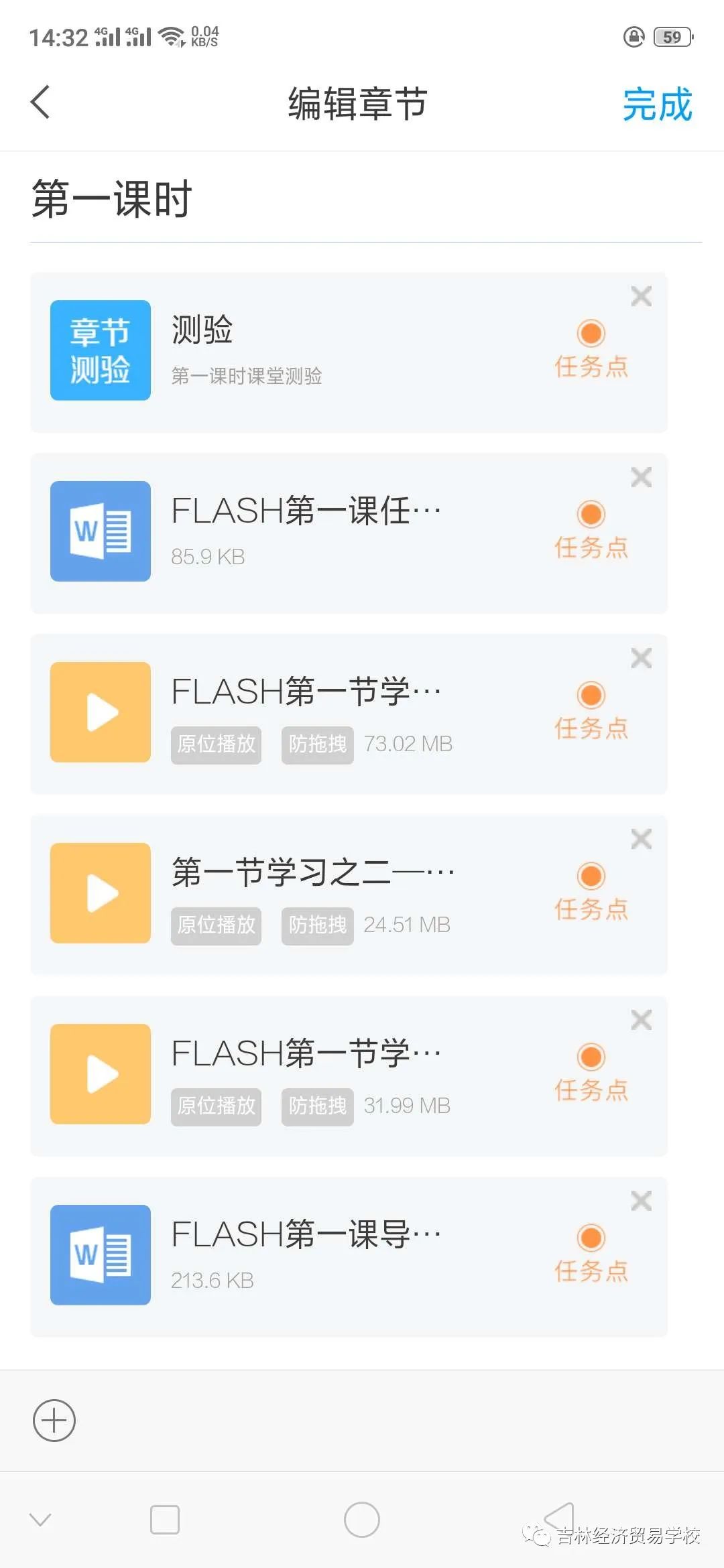Go back from the 编辑章节 page
Screen dimensions: 724x1568
40,103
